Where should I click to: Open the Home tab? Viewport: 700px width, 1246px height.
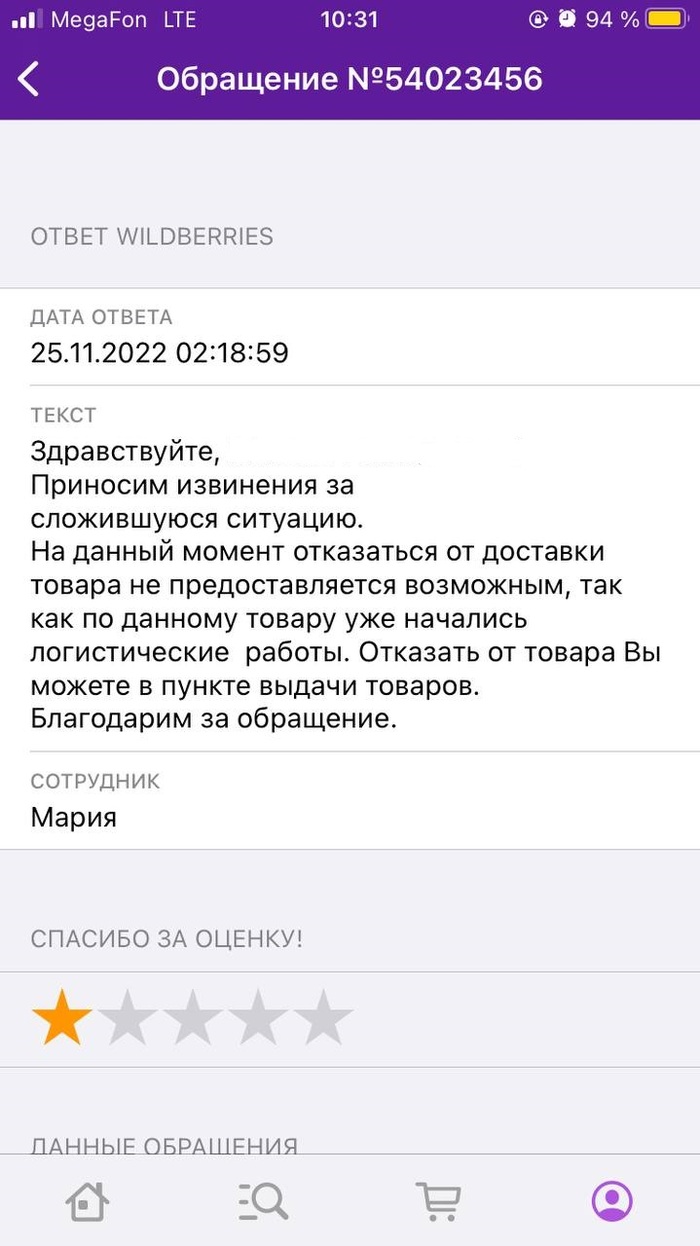point(87,1200)
